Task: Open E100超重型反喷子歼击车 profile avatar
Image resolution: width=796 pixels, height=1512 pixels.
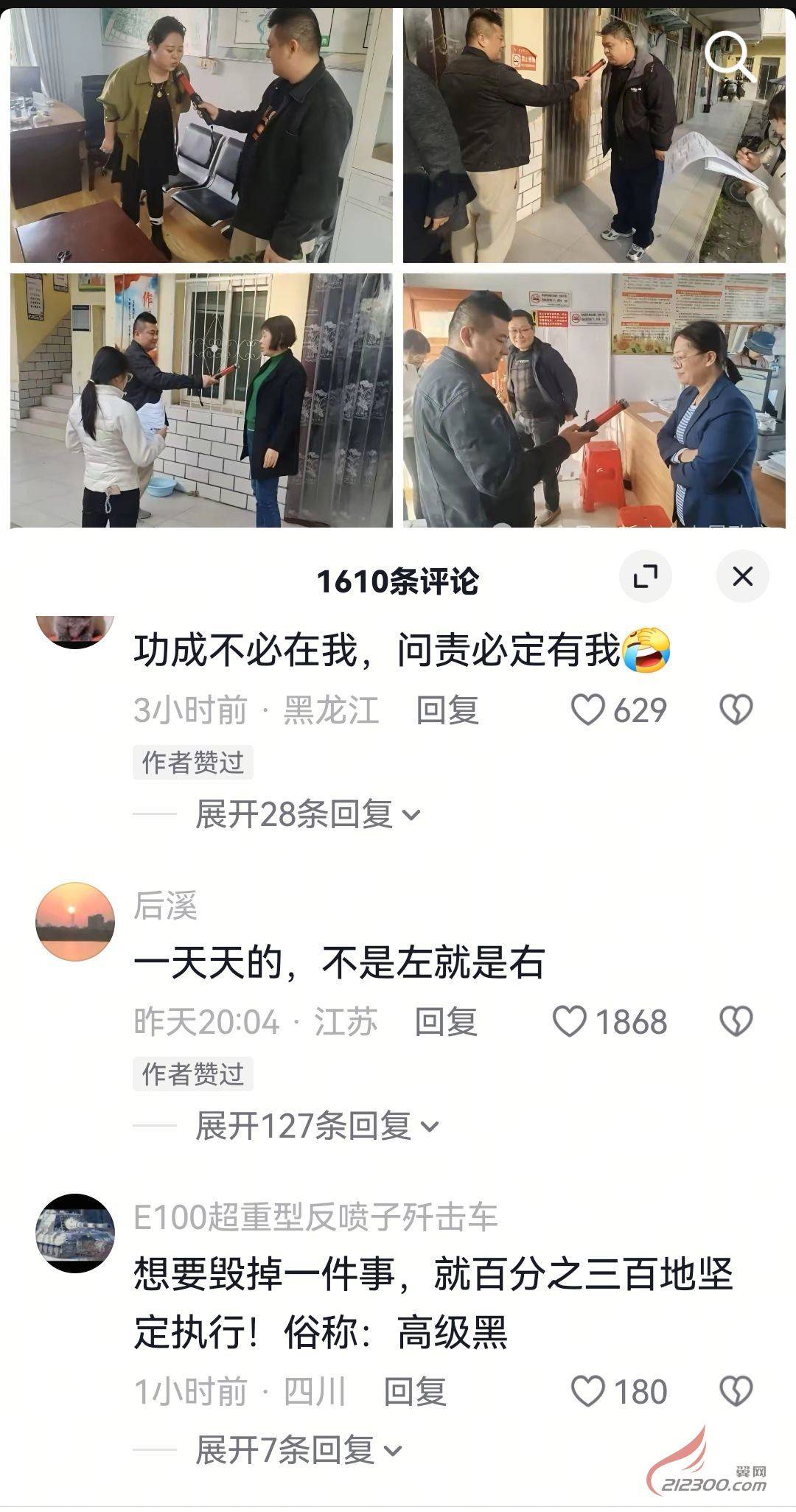Action: (75, 1233)
